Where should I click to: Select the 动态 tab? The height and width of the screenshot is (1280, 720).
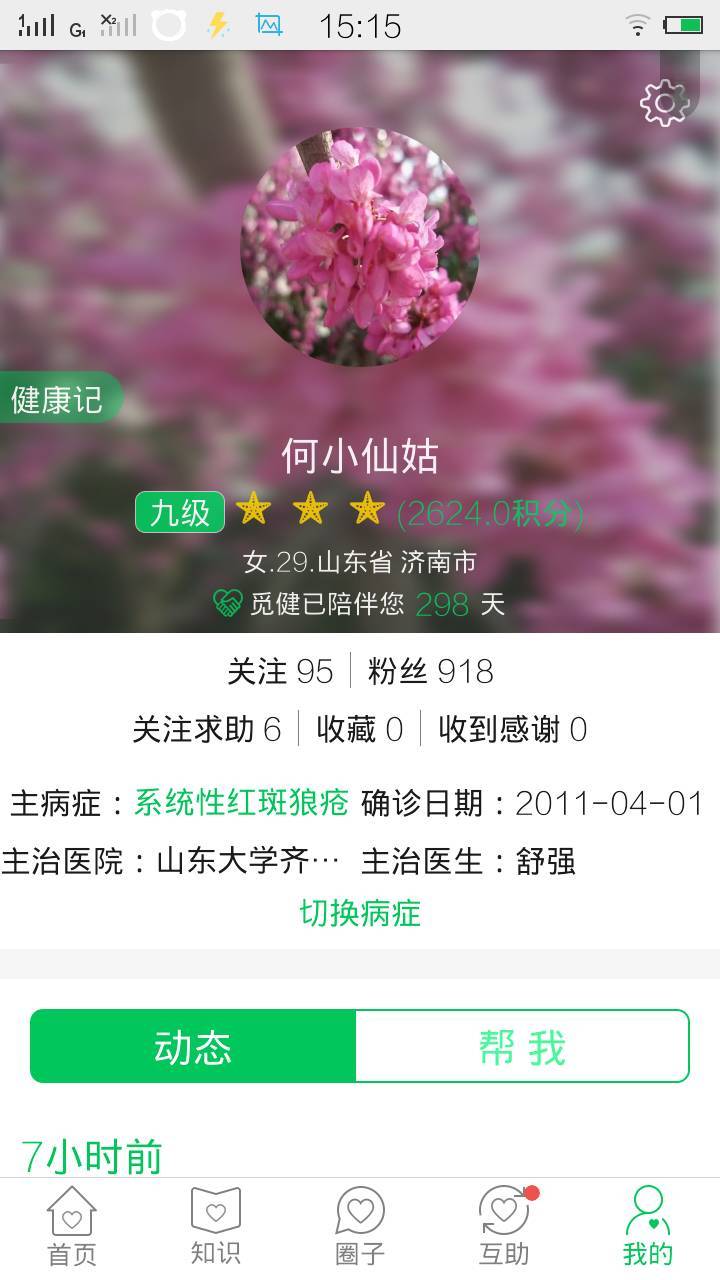coord(193,1046)
